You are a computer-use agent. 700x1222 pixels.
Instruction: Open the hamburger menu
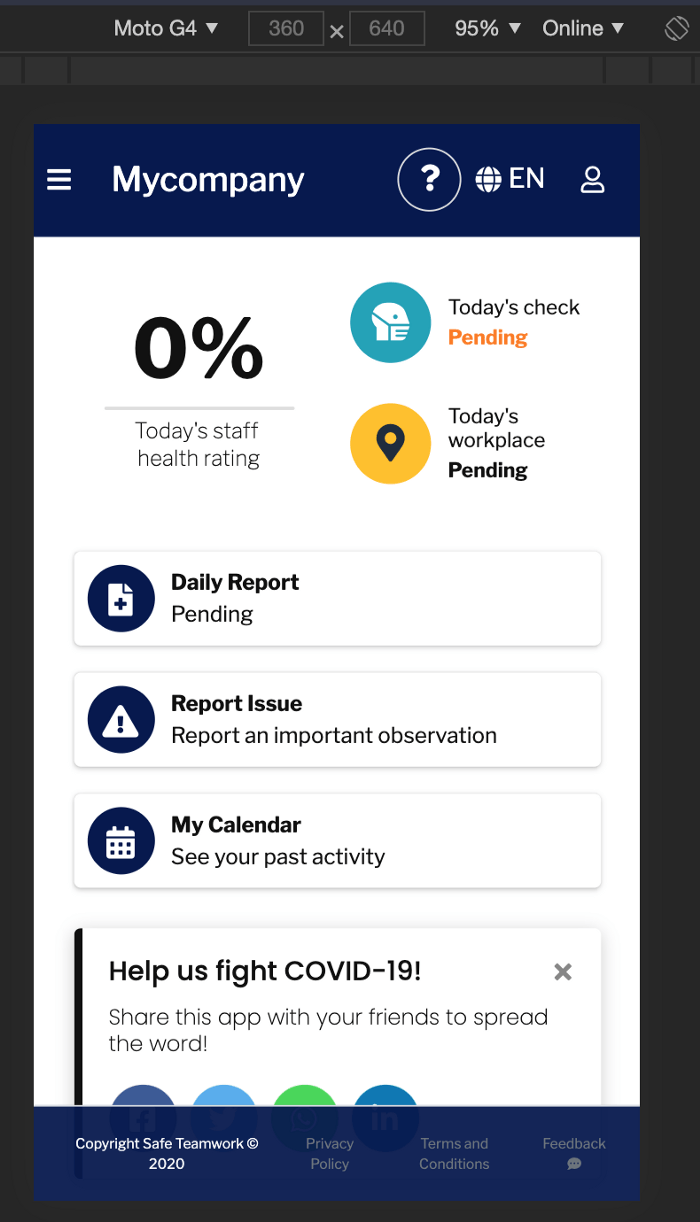[x=59, y=180]
